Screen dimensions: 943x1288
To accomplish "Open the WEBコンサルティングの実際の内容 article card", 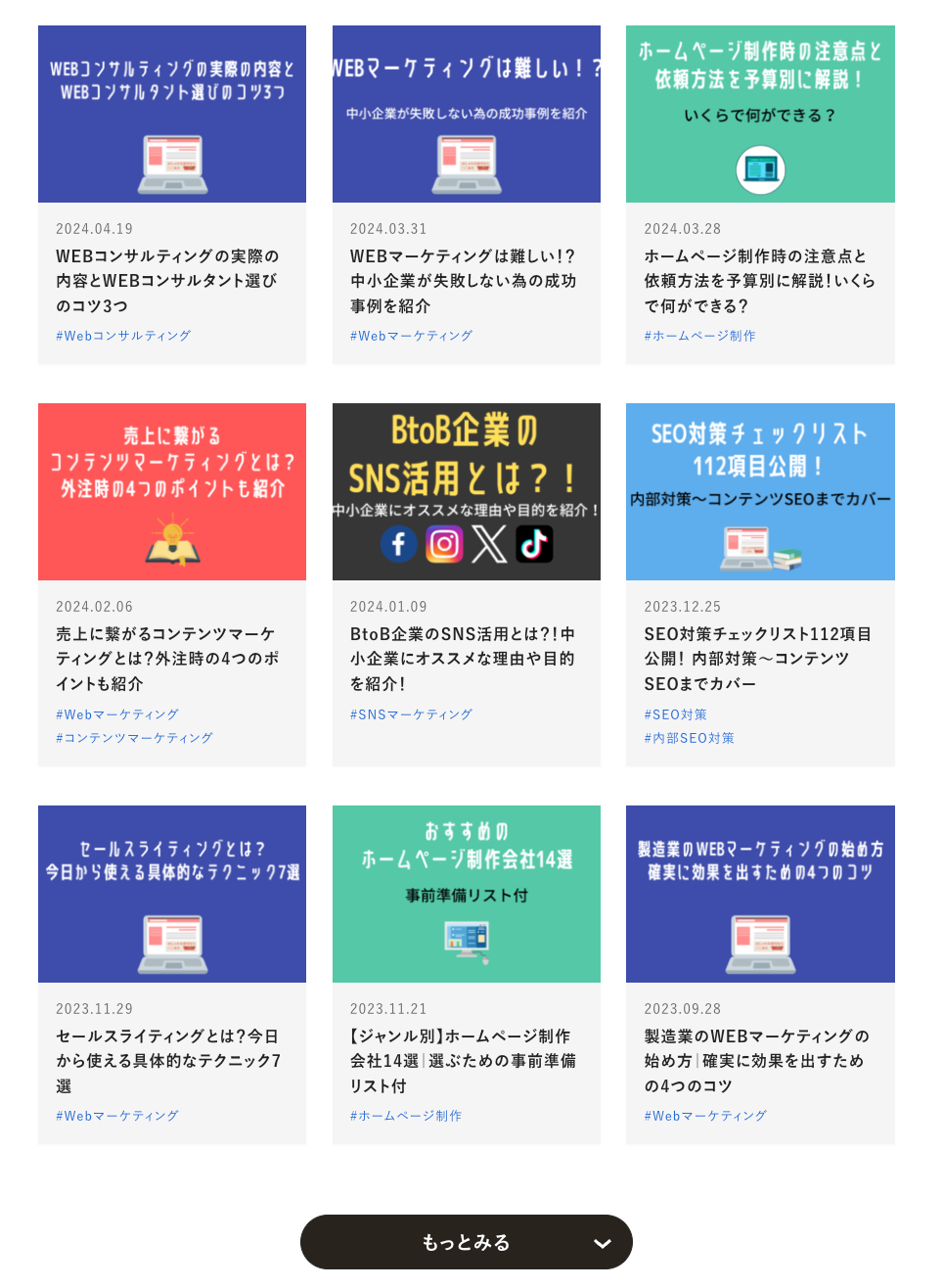I will [171, 280].
